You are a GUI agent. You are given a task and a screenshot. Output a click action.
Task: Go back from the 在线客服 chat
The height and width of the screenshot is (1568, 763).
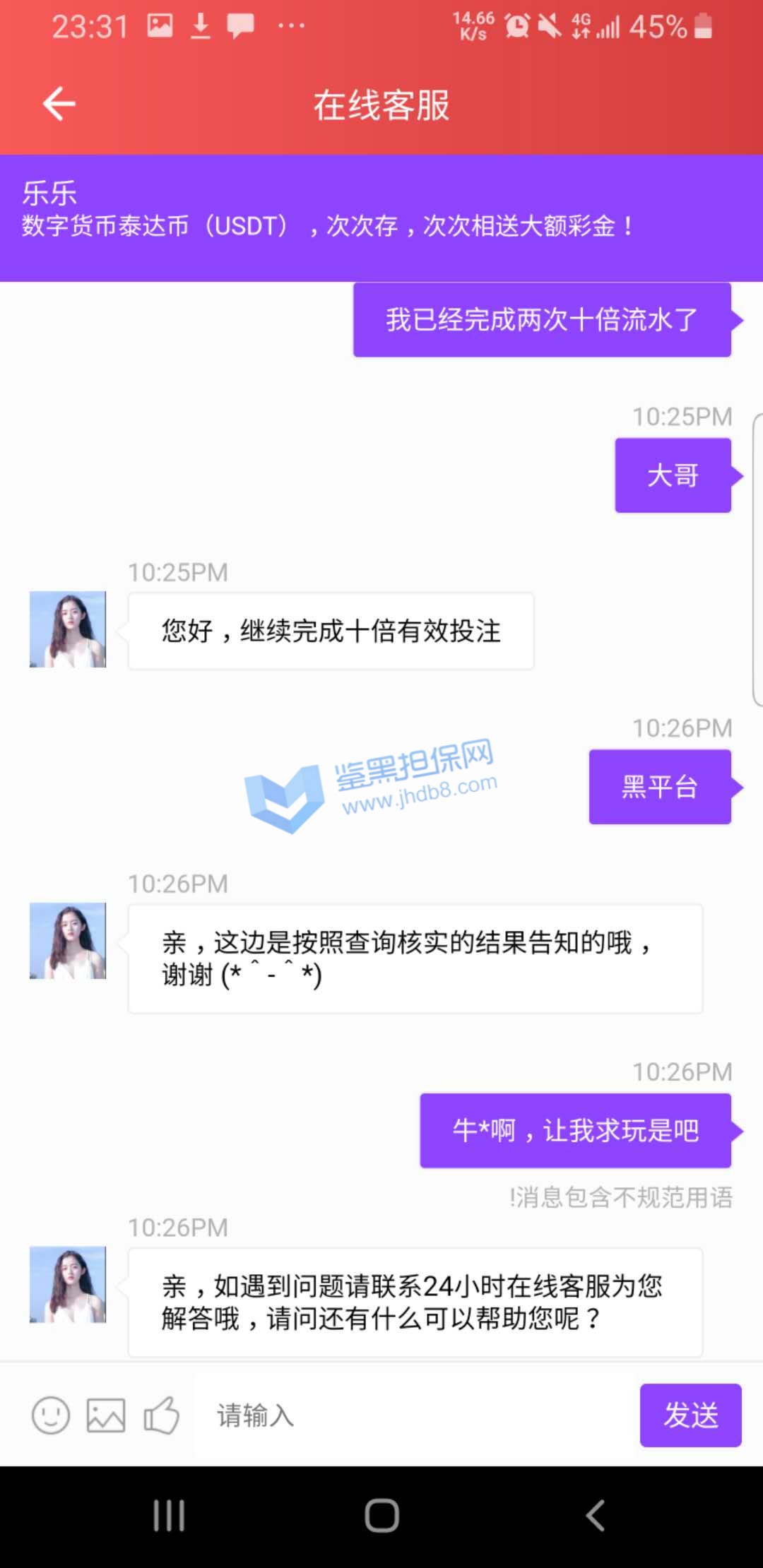point(59,105)
